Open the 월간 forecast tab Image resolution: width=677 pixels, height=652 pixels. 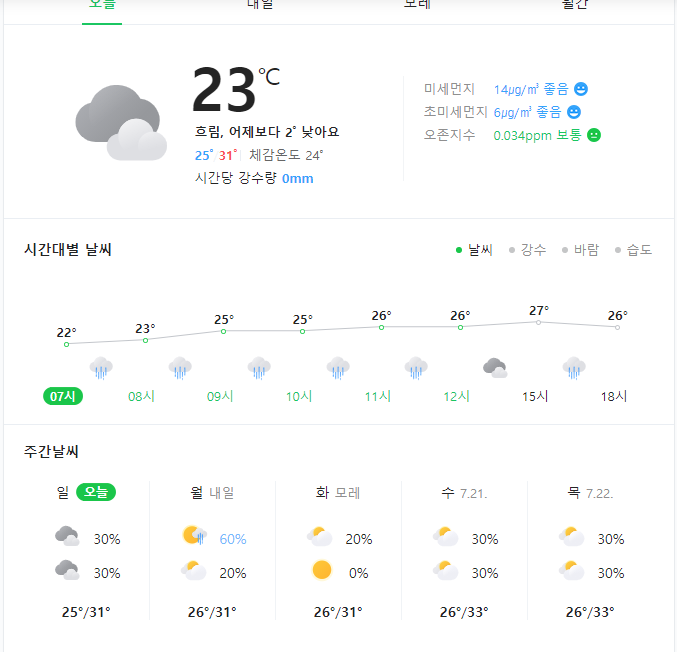click(575, 5)
